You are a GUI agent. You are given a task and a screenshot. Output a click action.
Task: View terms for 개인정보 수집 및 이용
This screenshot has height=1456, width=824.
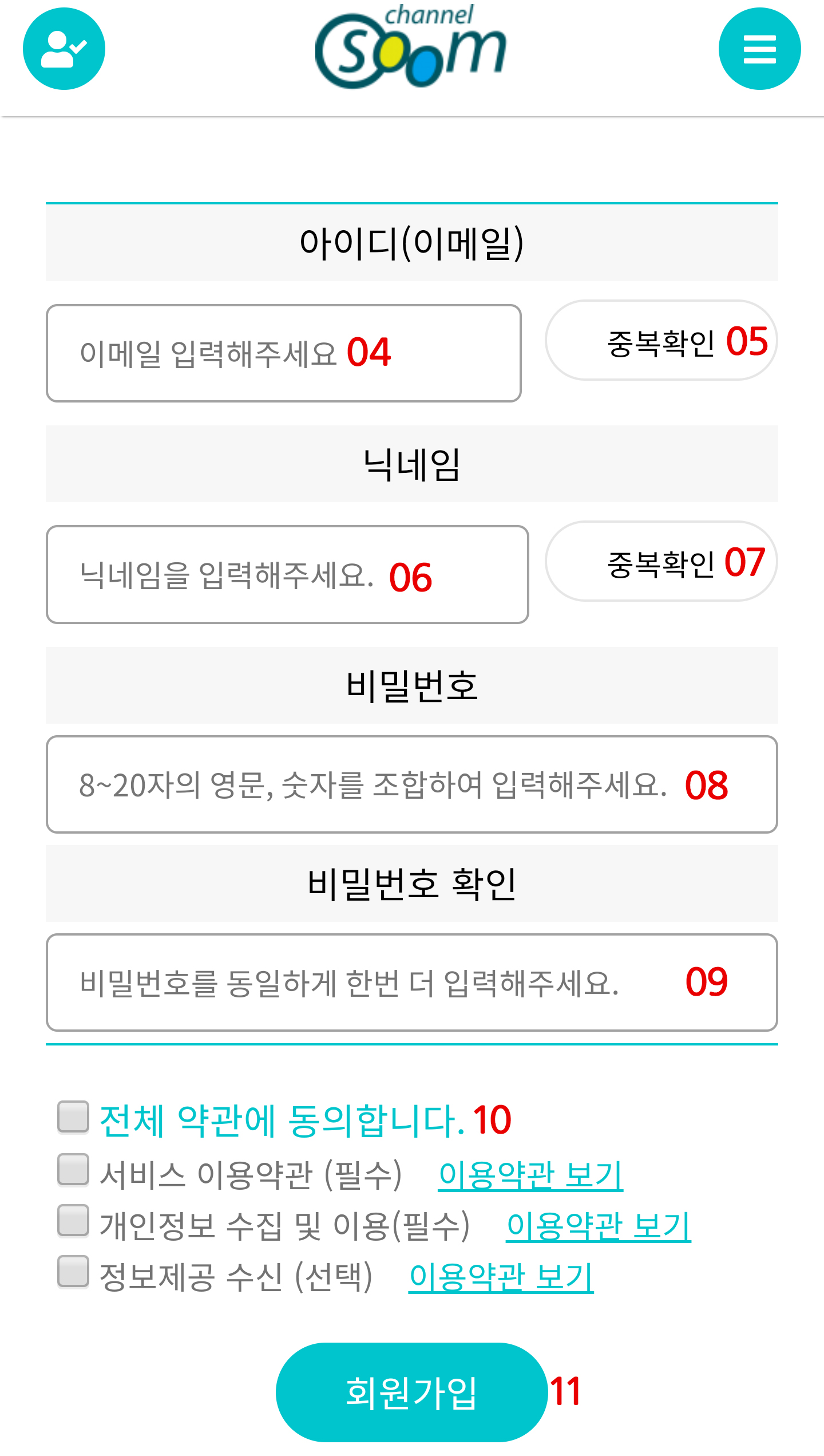click(x=598, y=1226)
